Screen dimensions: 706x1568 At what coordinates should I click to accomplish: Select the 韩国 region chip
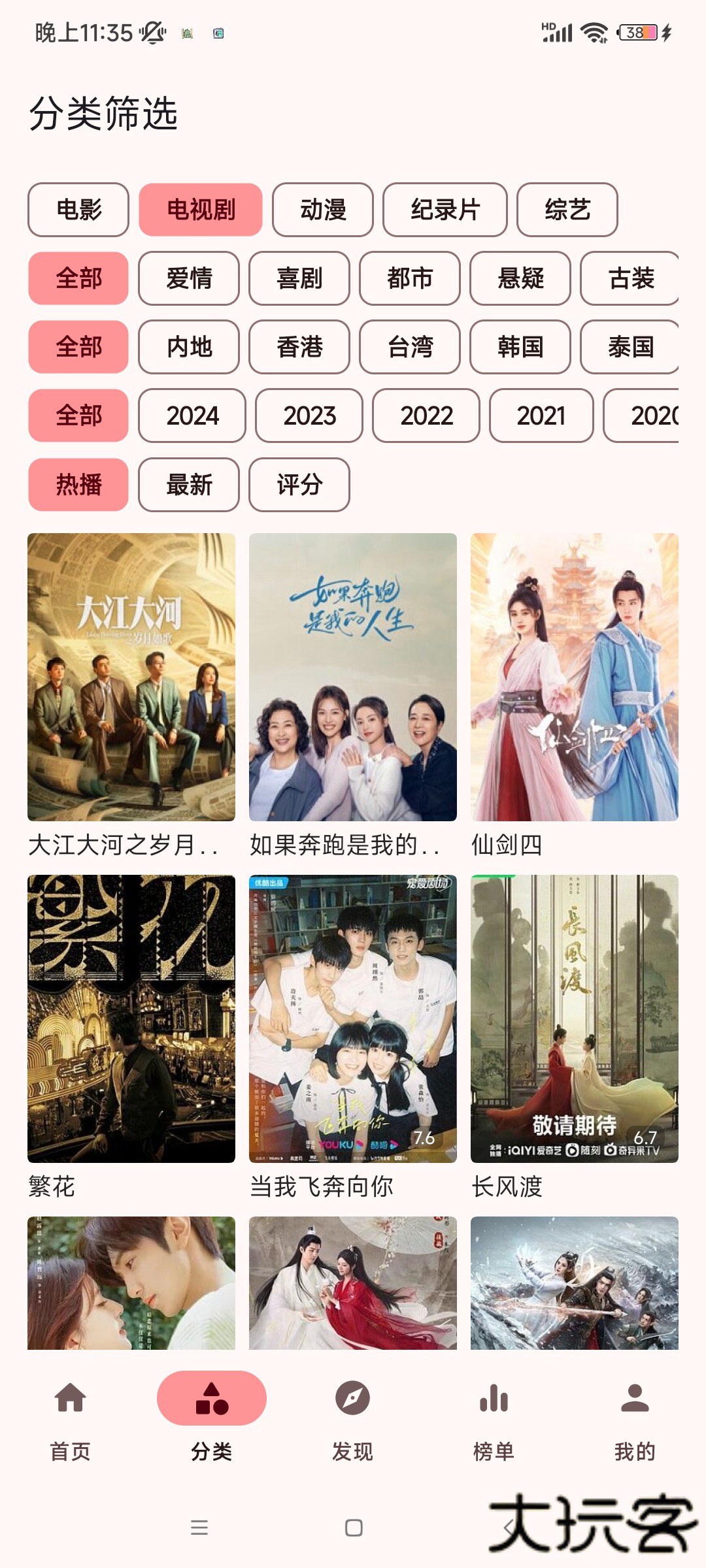pos(520,347)
